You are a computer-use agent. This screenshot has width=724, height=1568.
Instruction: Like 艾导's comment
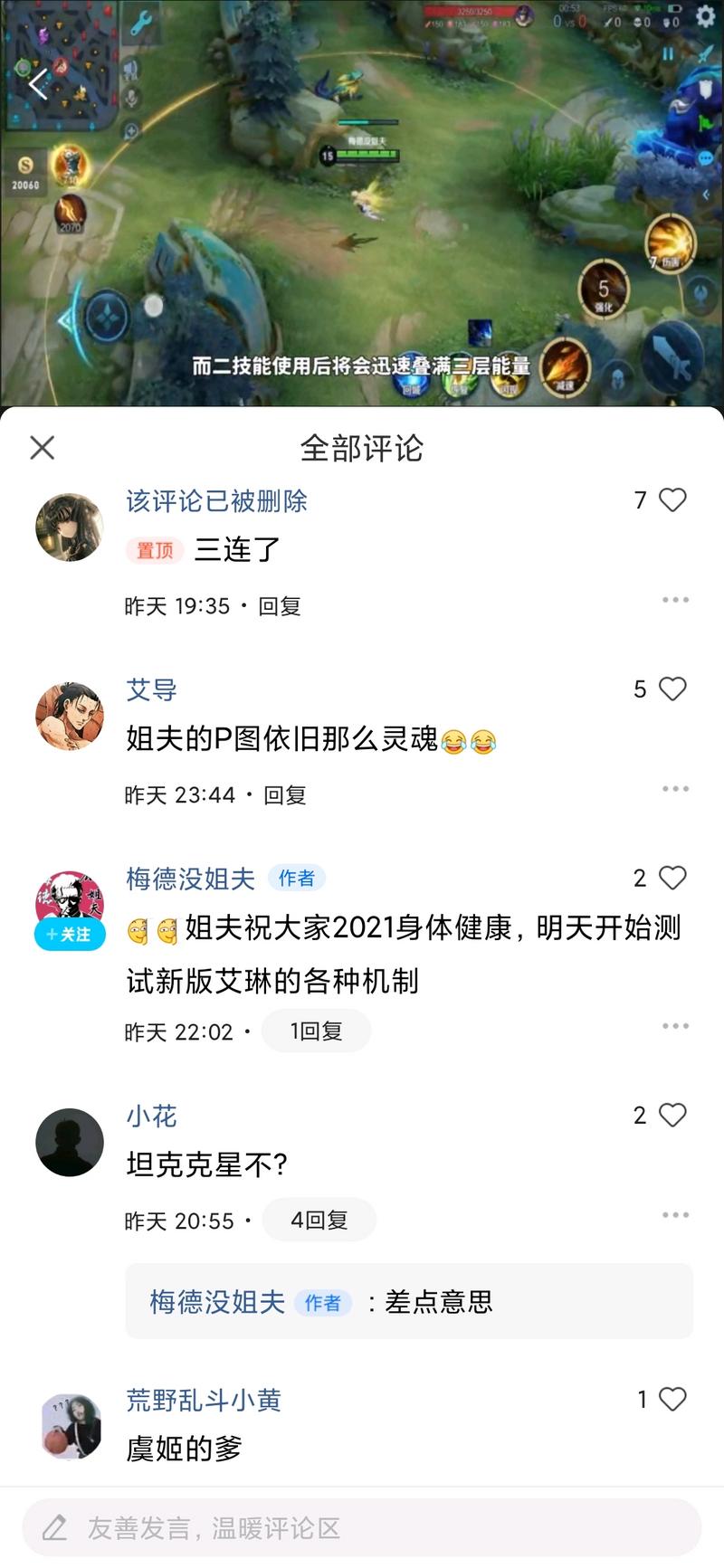coord(672,689)
